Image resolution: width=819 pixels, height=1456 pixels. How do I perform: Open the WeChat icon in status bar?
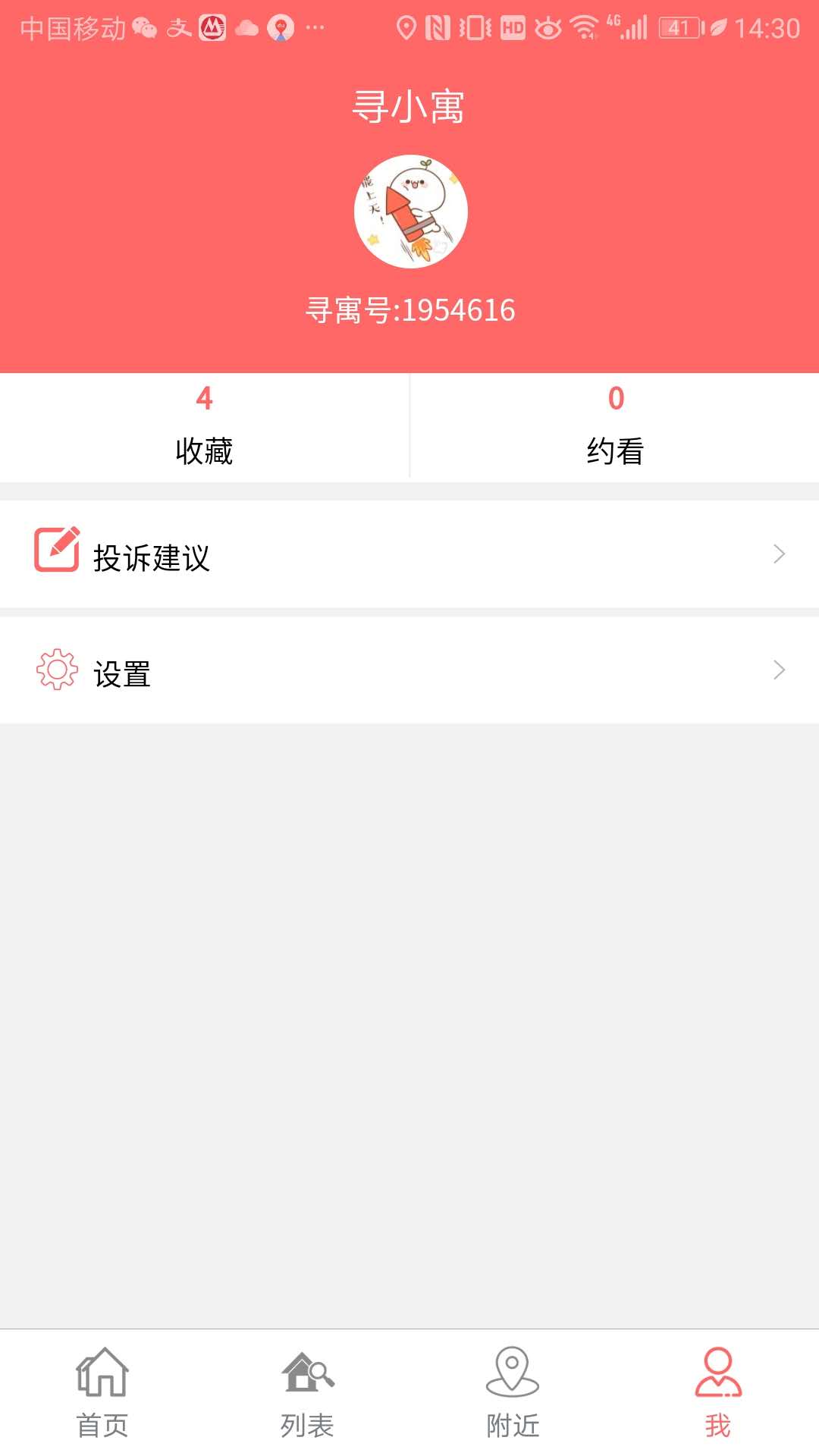144,29
